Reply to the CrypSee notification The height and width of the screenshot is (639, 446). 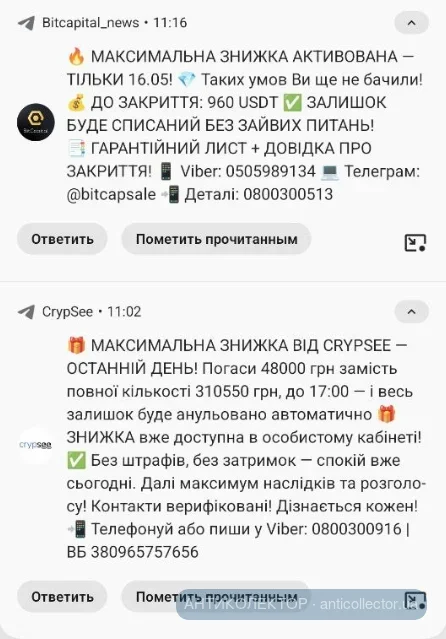62,597
